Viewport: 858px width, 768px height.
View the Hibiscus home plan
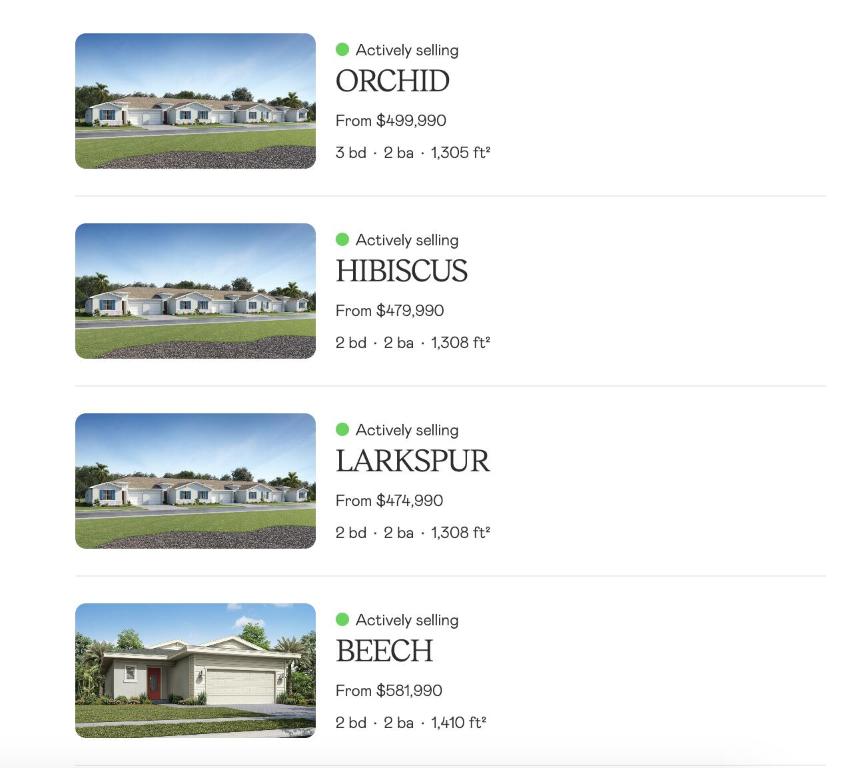point(401,271)
